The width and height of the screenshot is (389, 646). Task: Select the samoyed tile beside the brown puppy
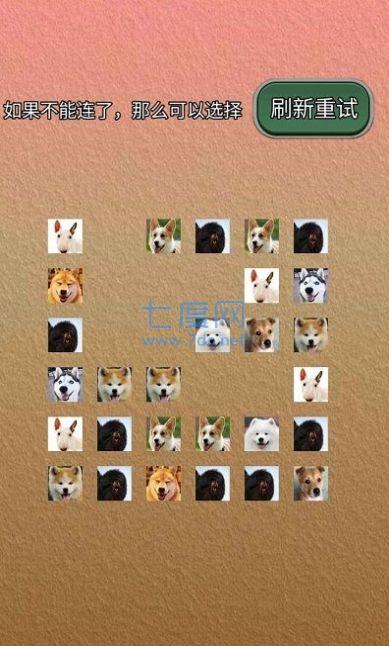(x=213, y=335)
